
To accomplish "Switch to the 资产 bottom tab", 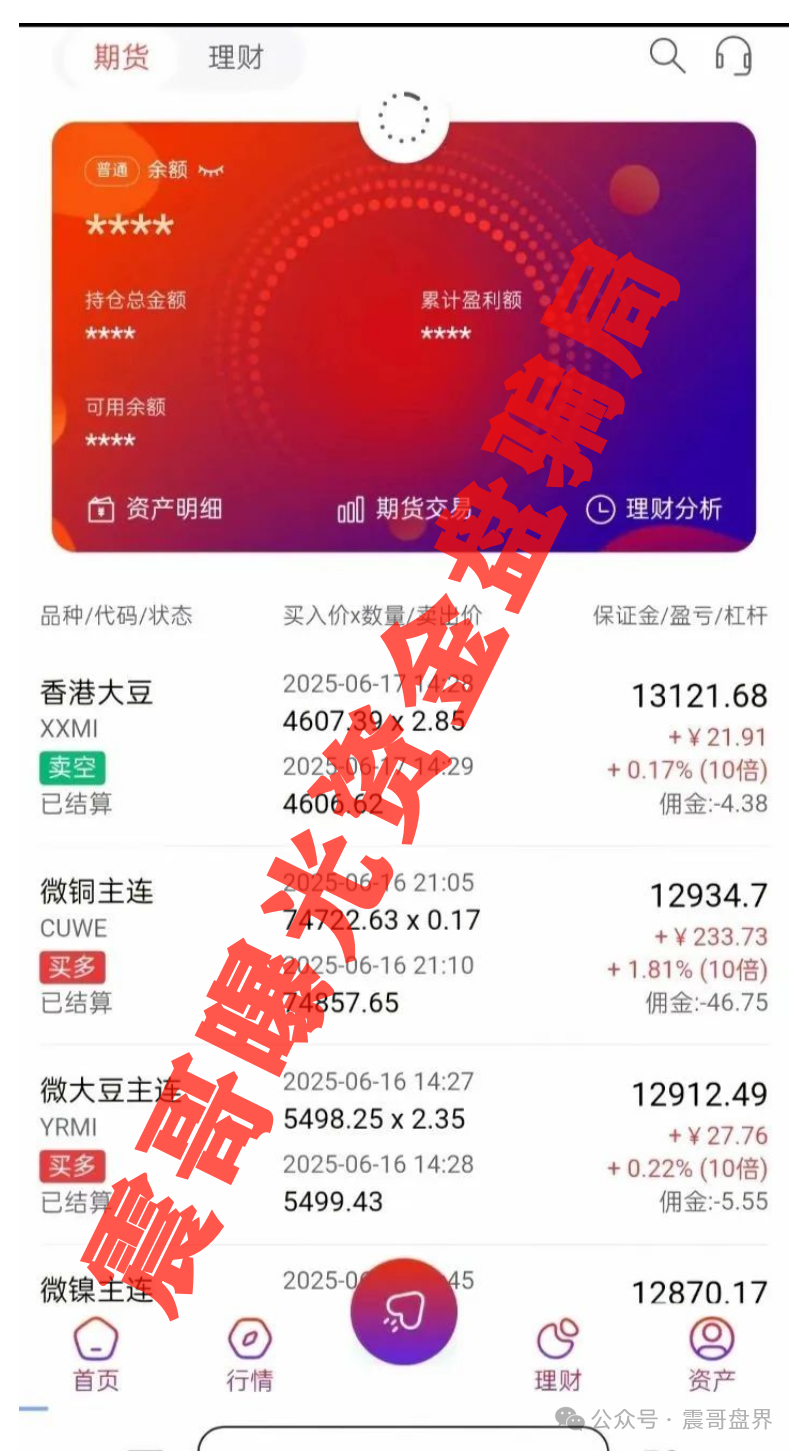I will [711, 1355].
